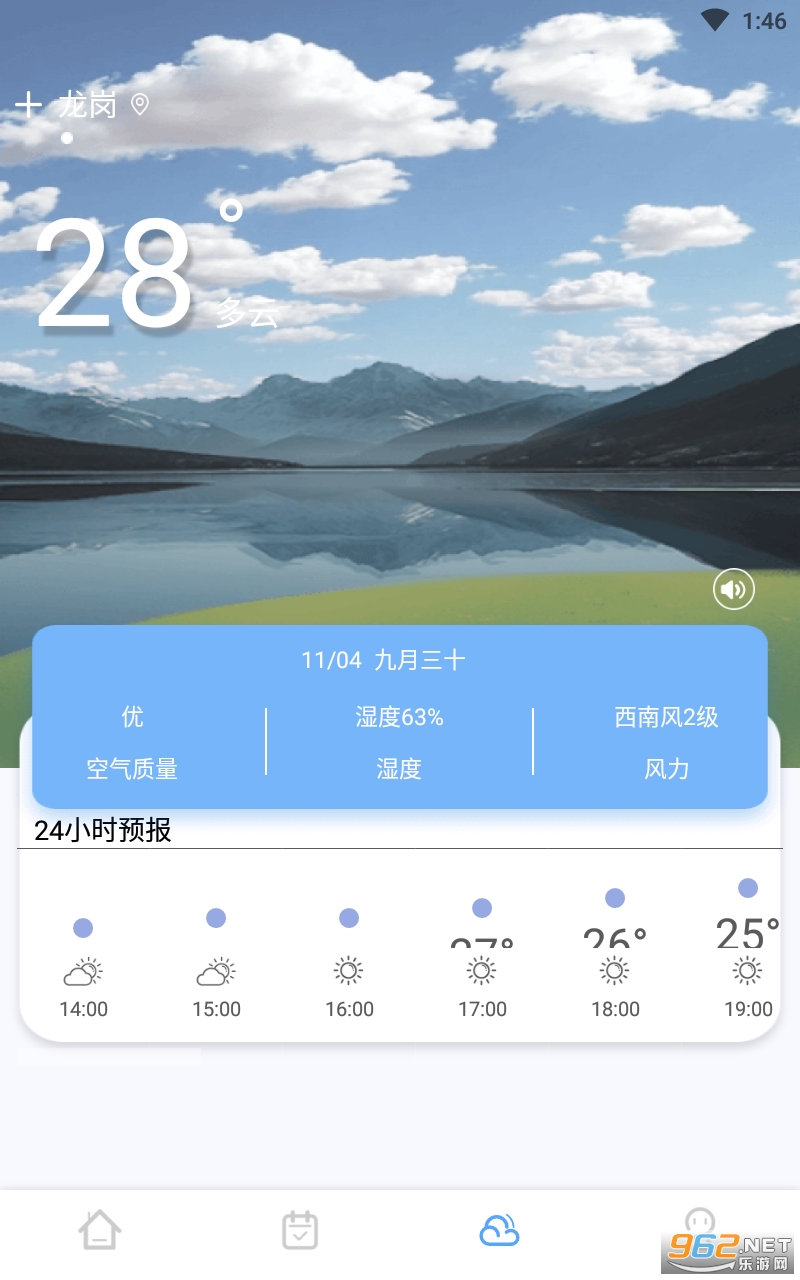Open the blue card showing air quality and humidity
The width and height of the screenshot is (800, 1280).
point(400,717)
